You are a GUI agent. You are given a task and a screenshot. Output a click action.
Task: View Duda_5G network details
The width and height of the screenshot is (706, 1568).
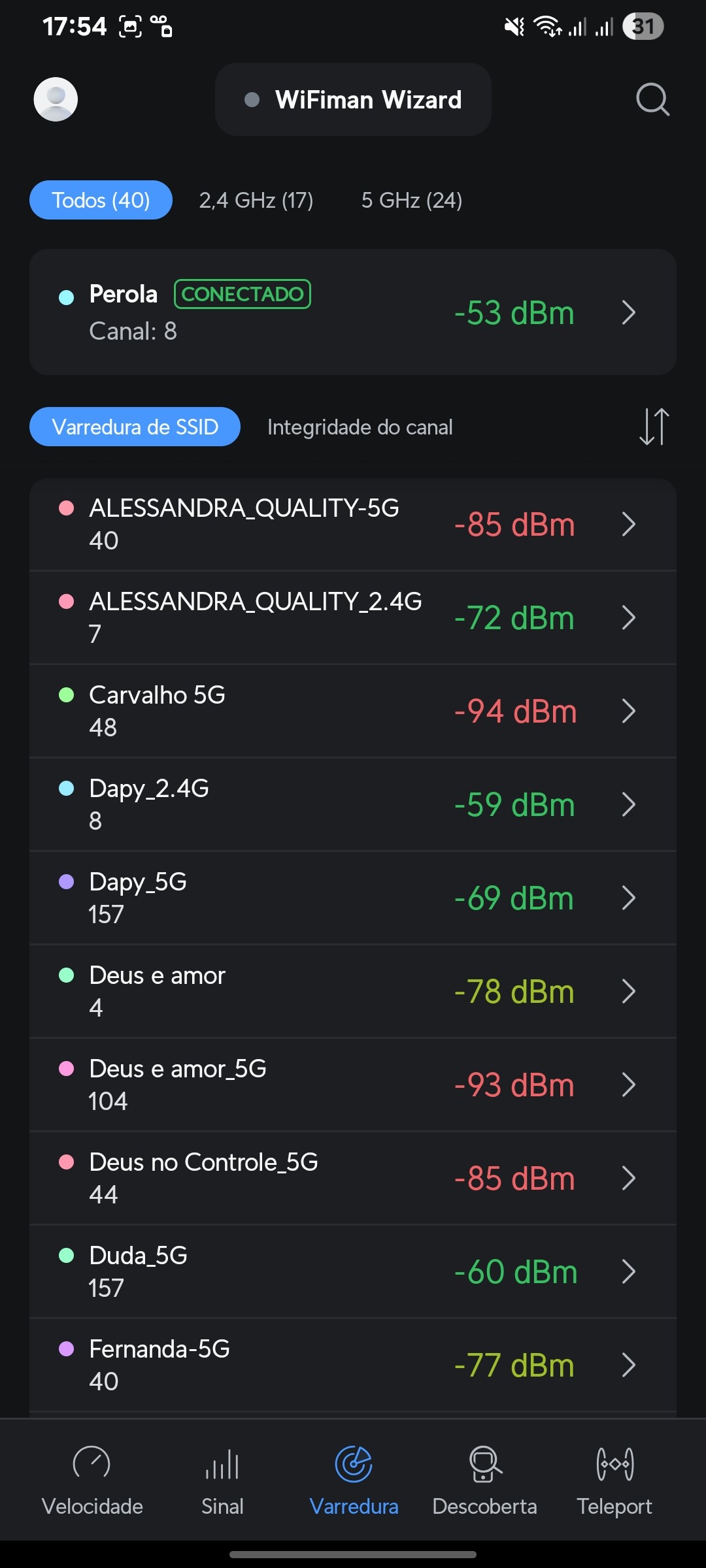pyautogui.click(x=353, y=1271)
